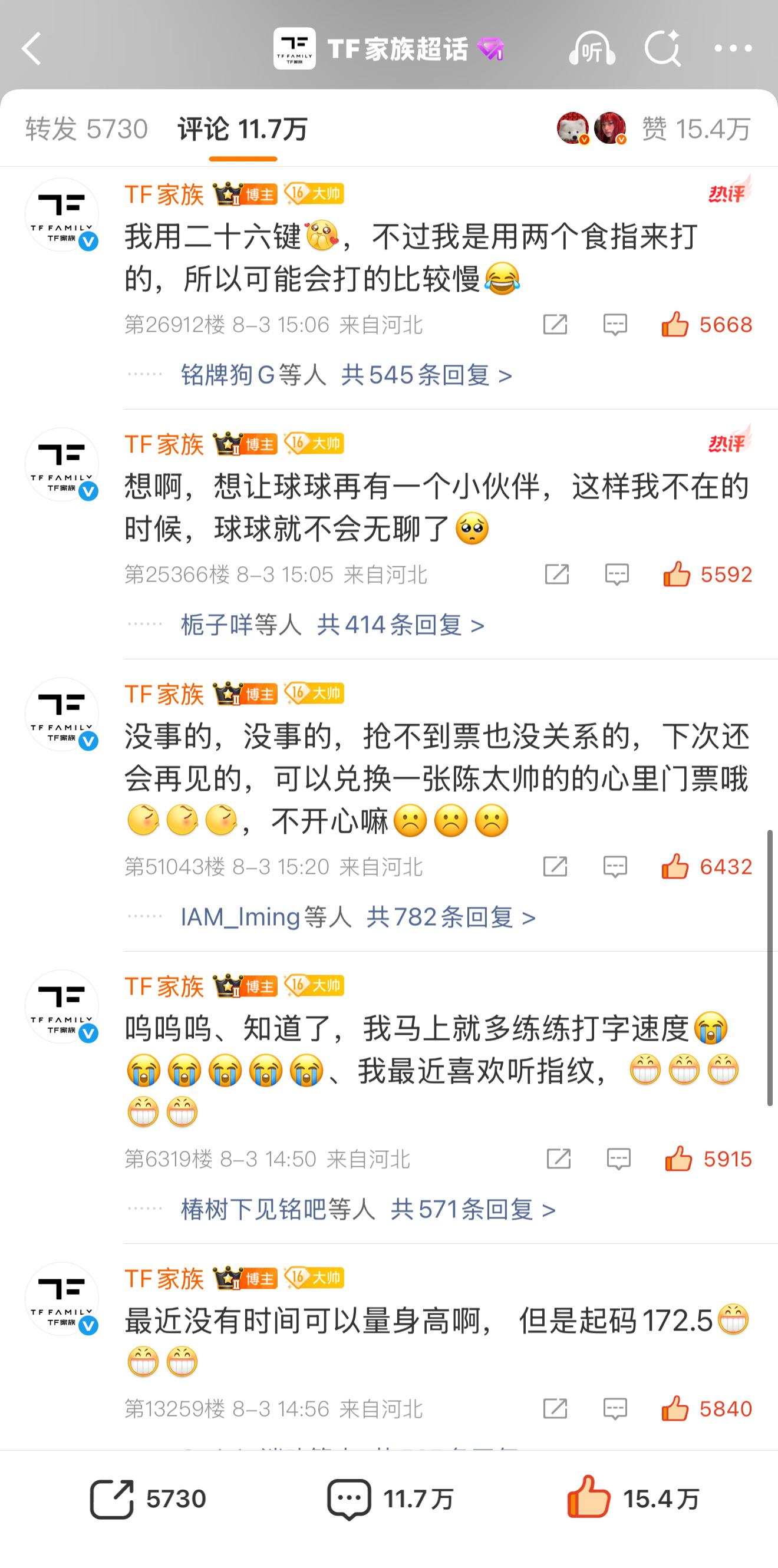Reply to the 身高 172.5 comment
The image size is (778, 1568).
[x=615, y=1408]
